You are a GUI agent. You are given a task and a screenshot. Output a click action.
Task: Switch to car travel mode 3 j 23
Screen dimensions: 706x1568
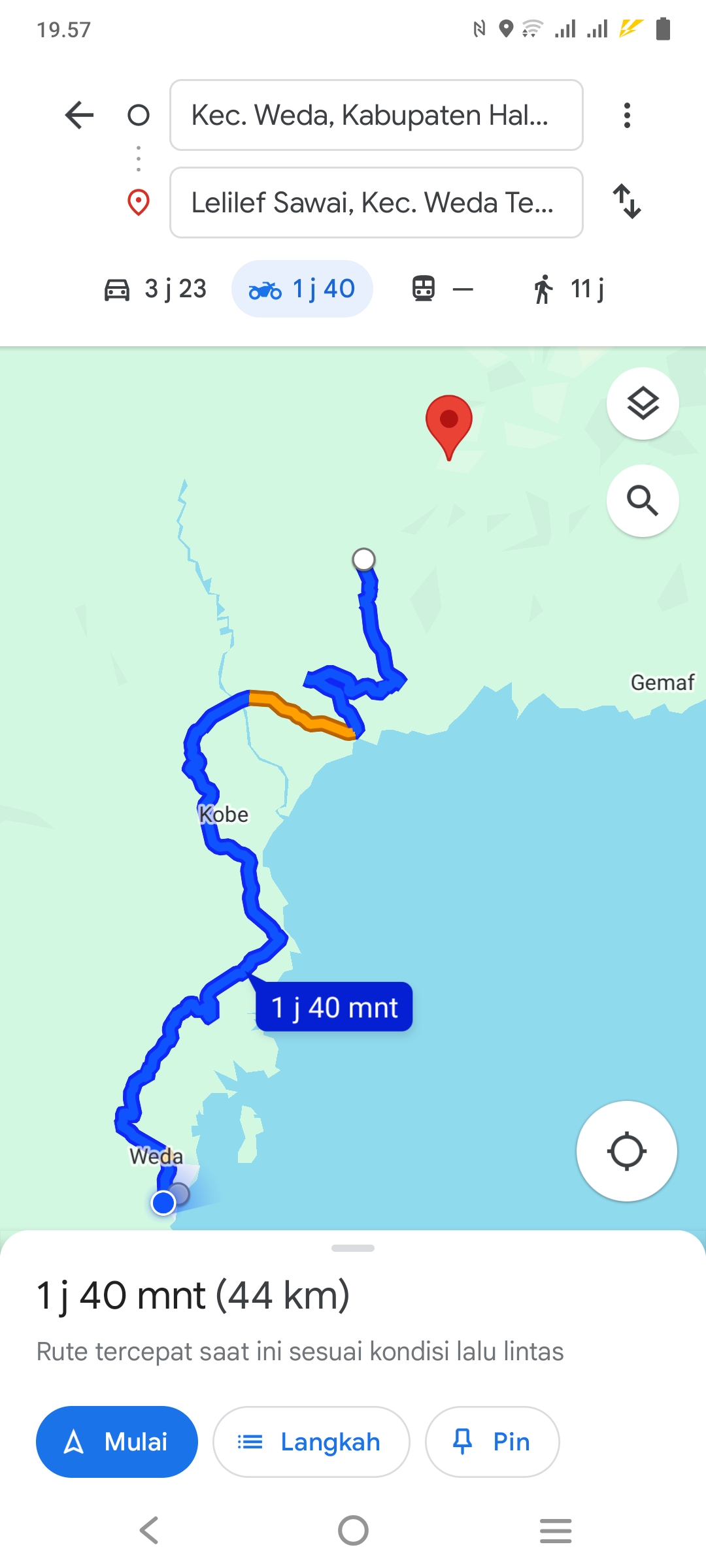point(156,289)
